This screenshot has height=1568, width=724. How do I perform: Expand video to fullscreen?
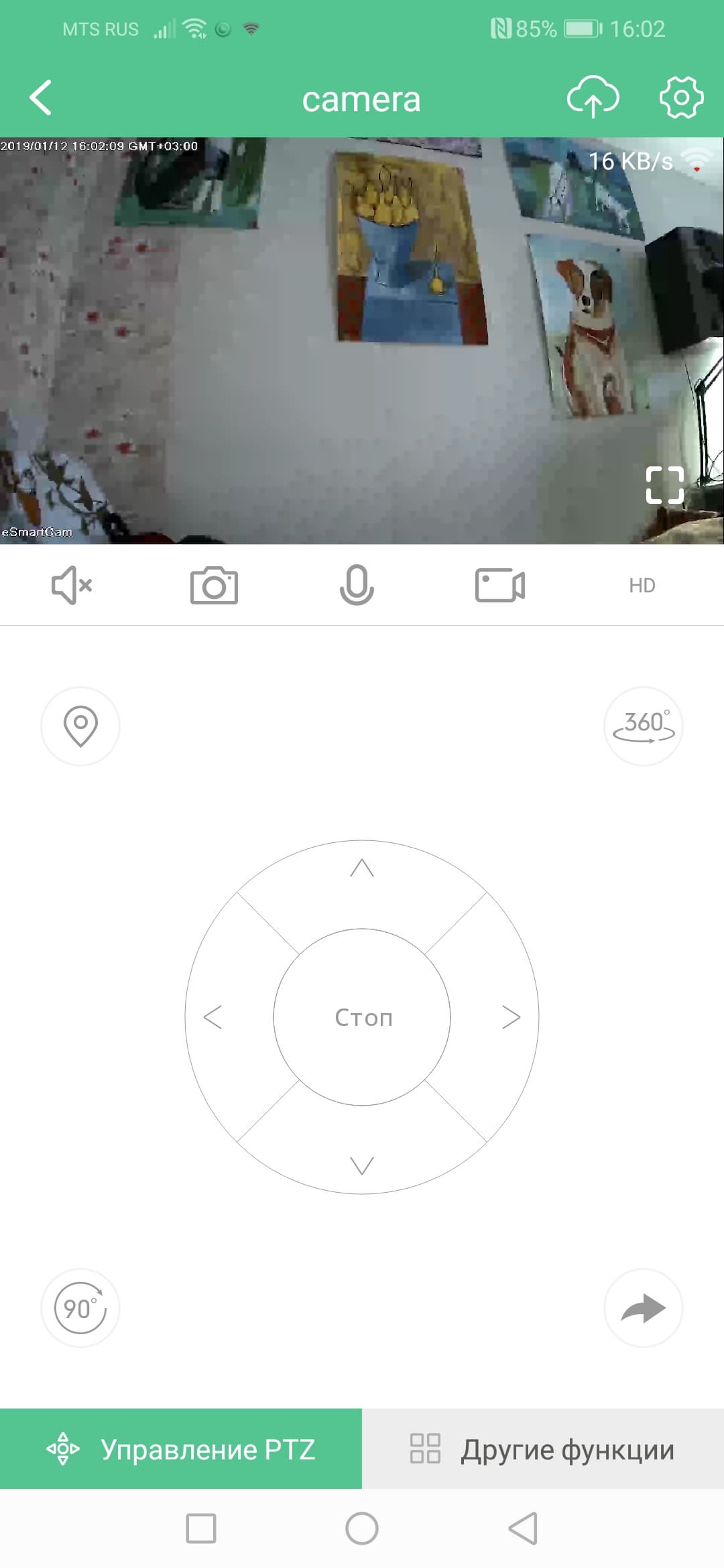664,484
